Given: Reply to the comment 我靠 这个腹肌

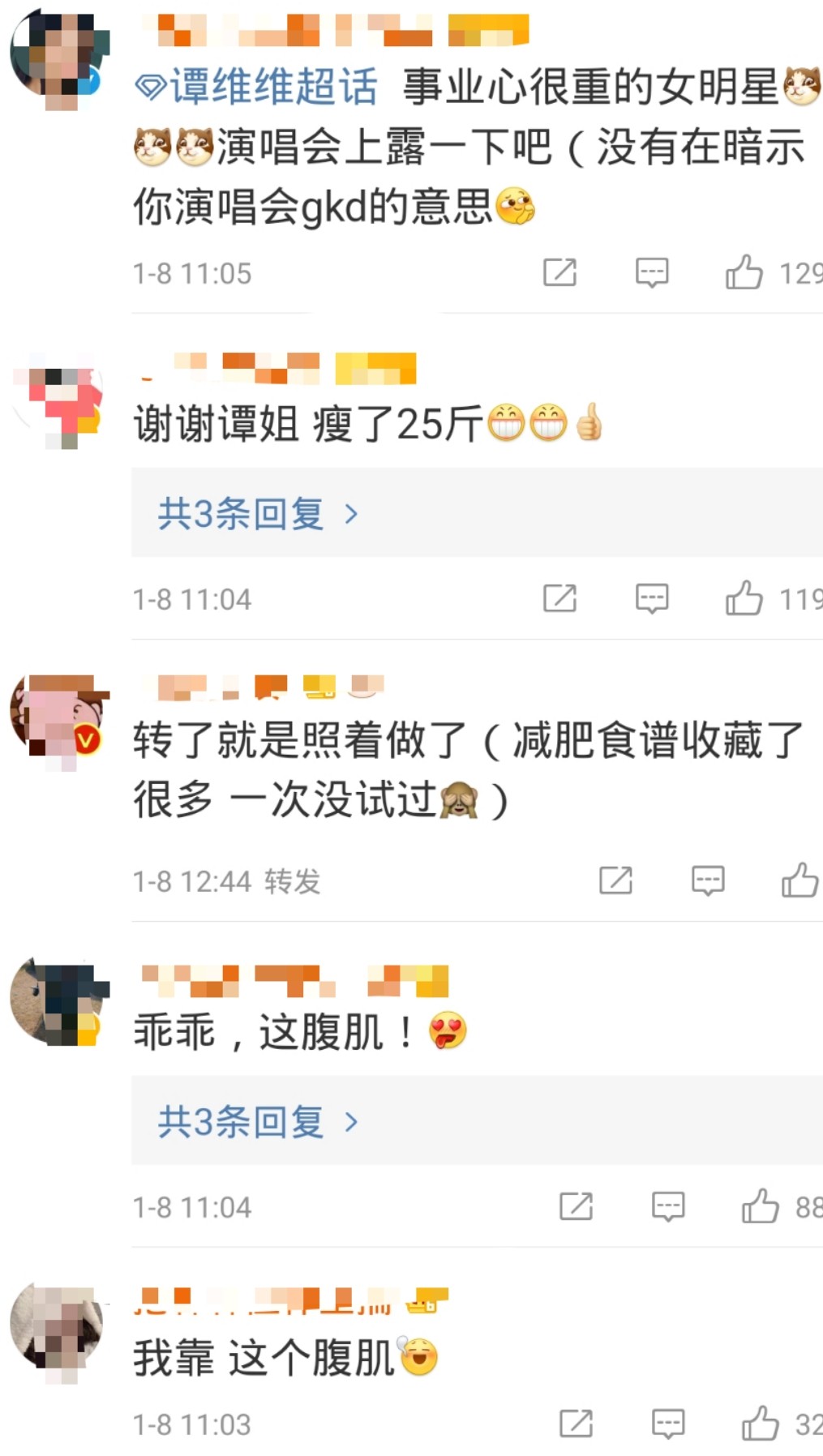Looking at the screenshot, I should [x=668, y=1424].
